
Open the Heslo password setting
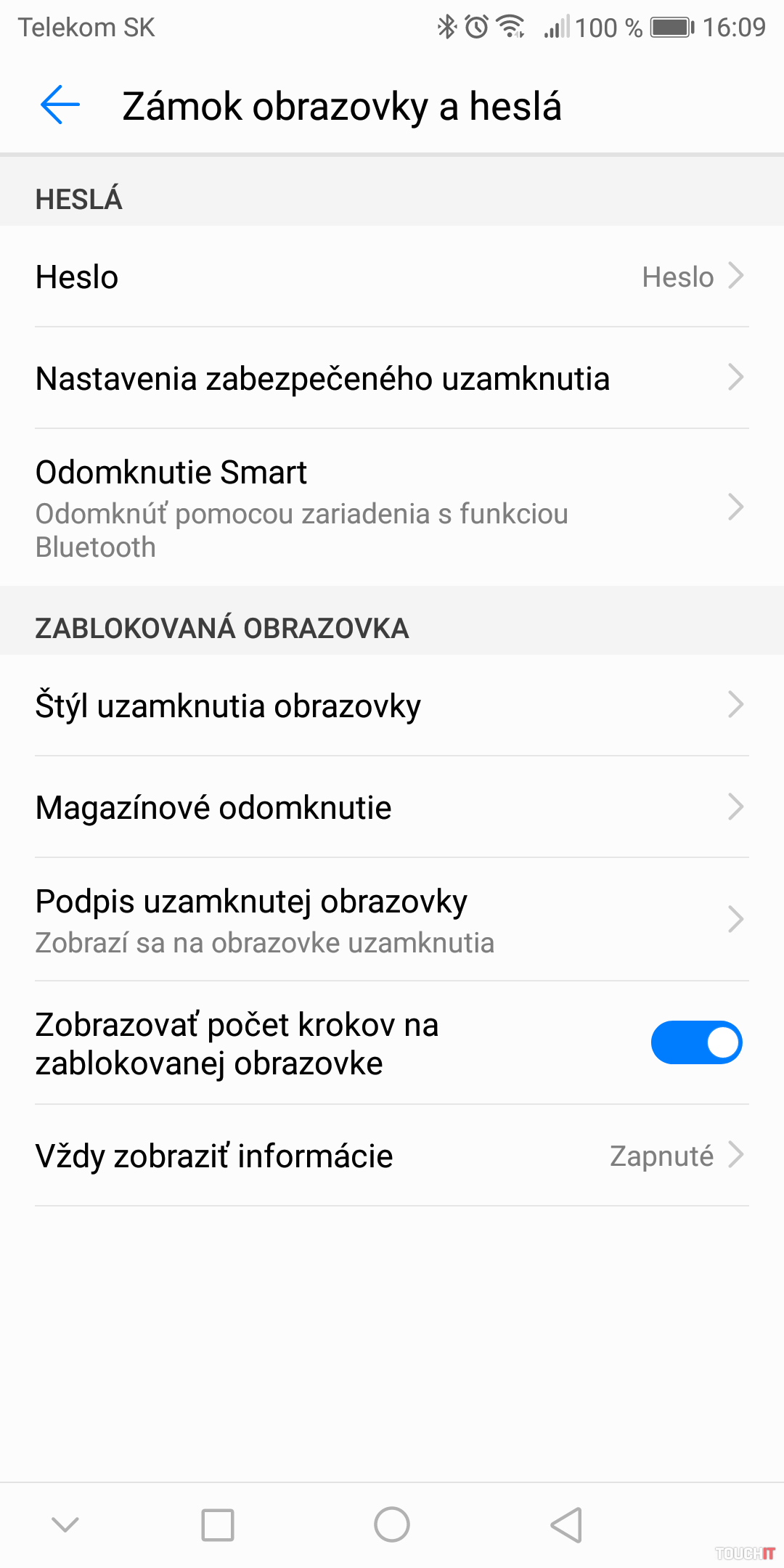point(392,277)
